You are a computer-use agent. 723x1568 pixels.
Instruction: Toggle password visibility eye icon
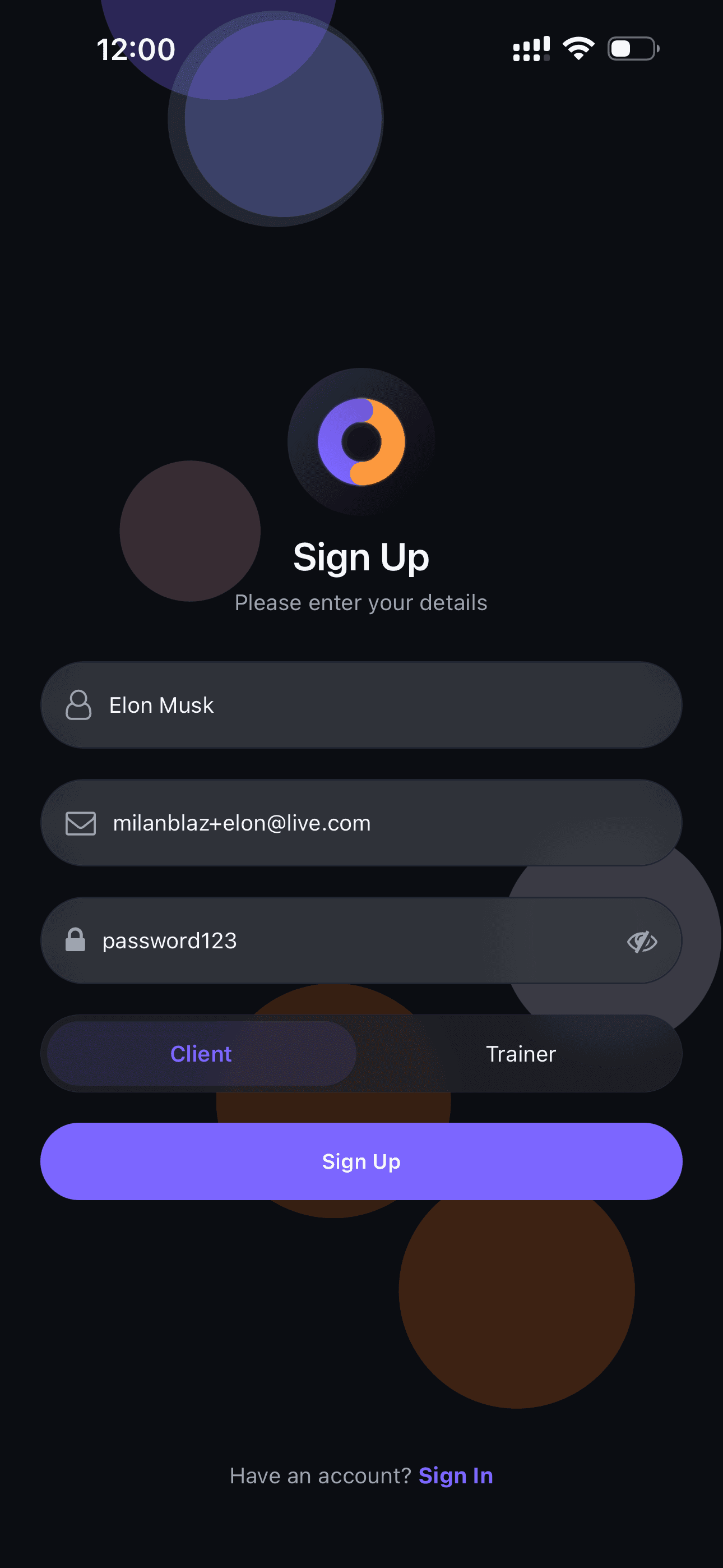(641, 942)
